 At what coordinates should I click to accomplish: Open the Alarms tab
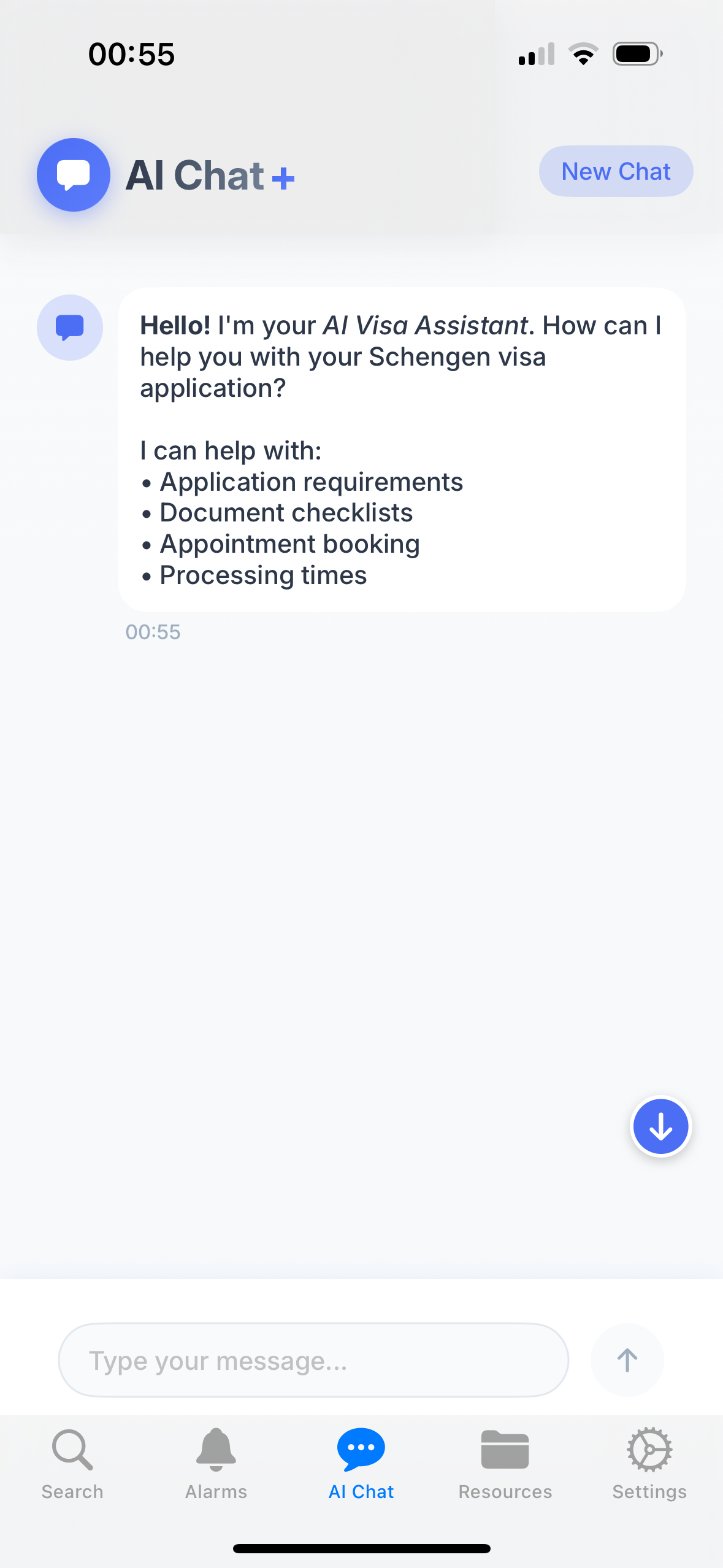(216, 1464)
